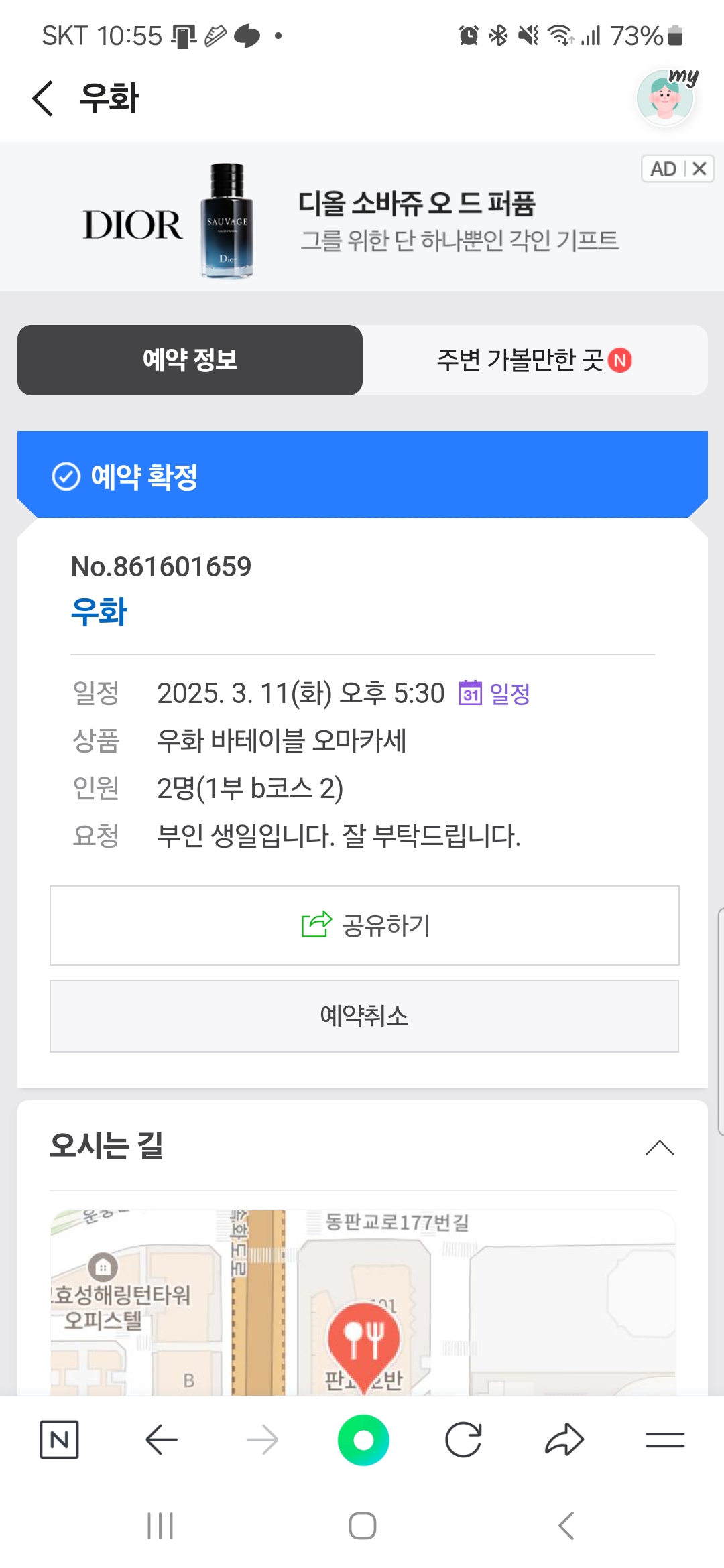Tap the 공유하기 share button

tap(365, 925)
